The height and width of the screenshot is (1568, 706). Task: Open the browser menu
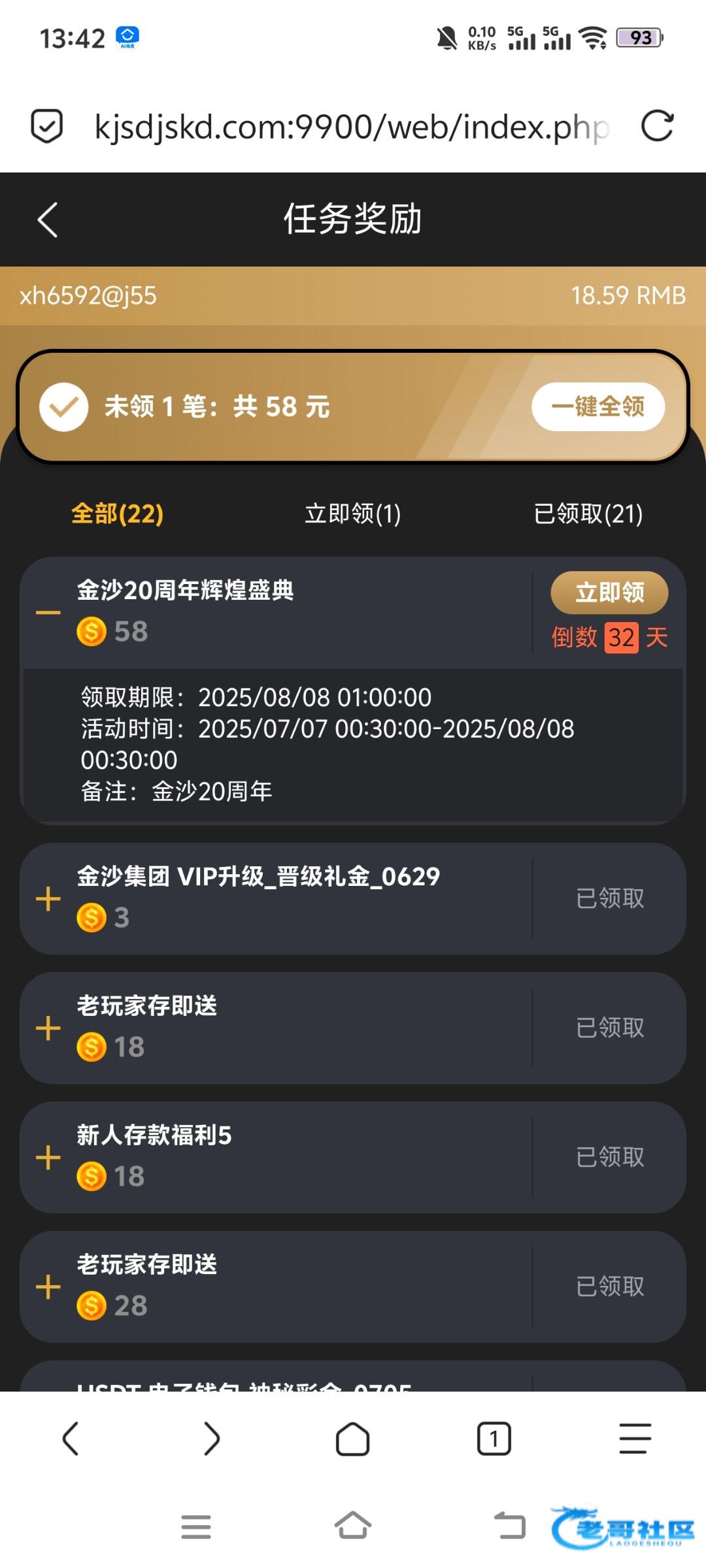[635, 1439]
